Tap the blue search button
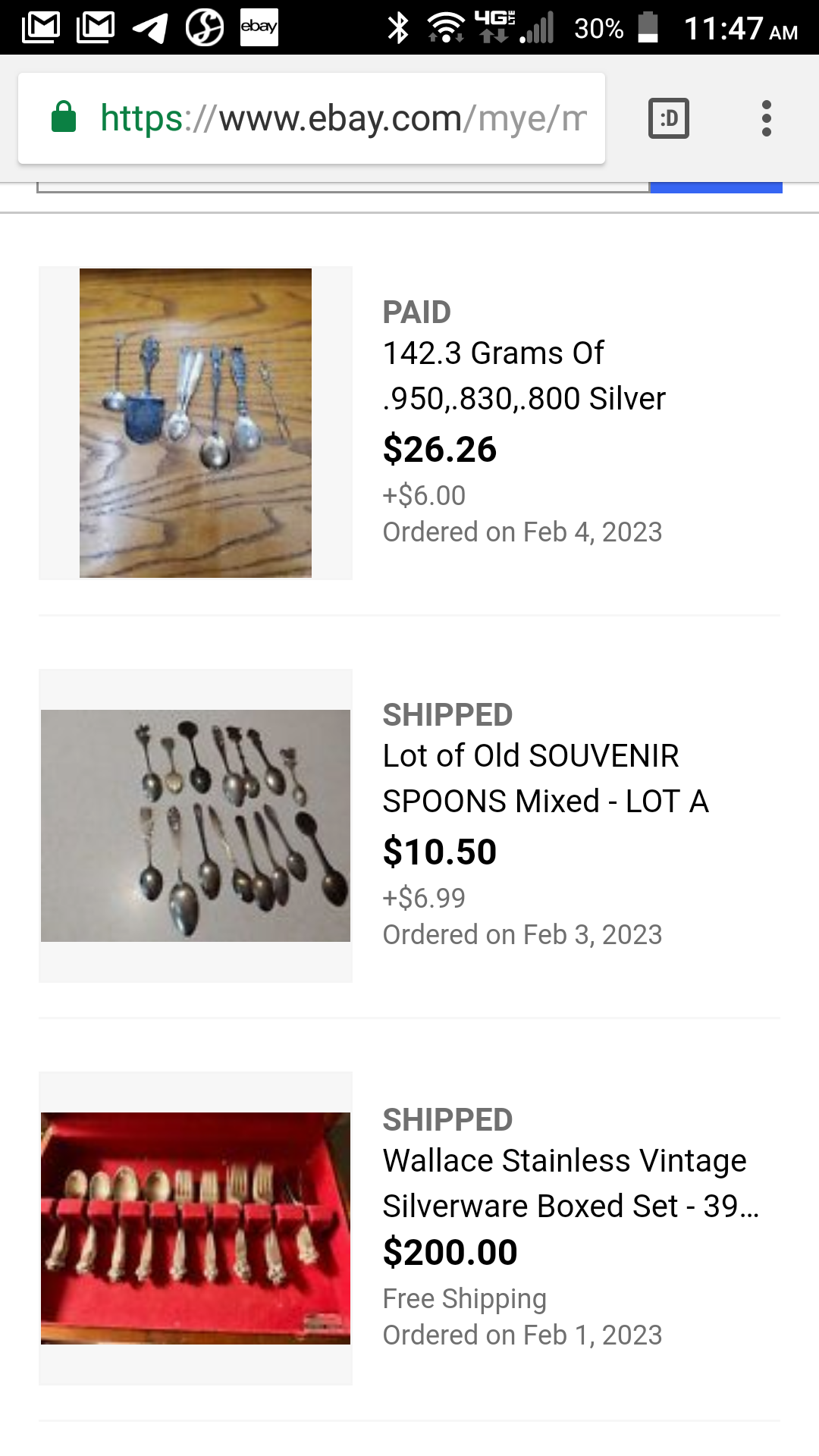This screenshot has width=819, height=1456. [x=716, y=187]
